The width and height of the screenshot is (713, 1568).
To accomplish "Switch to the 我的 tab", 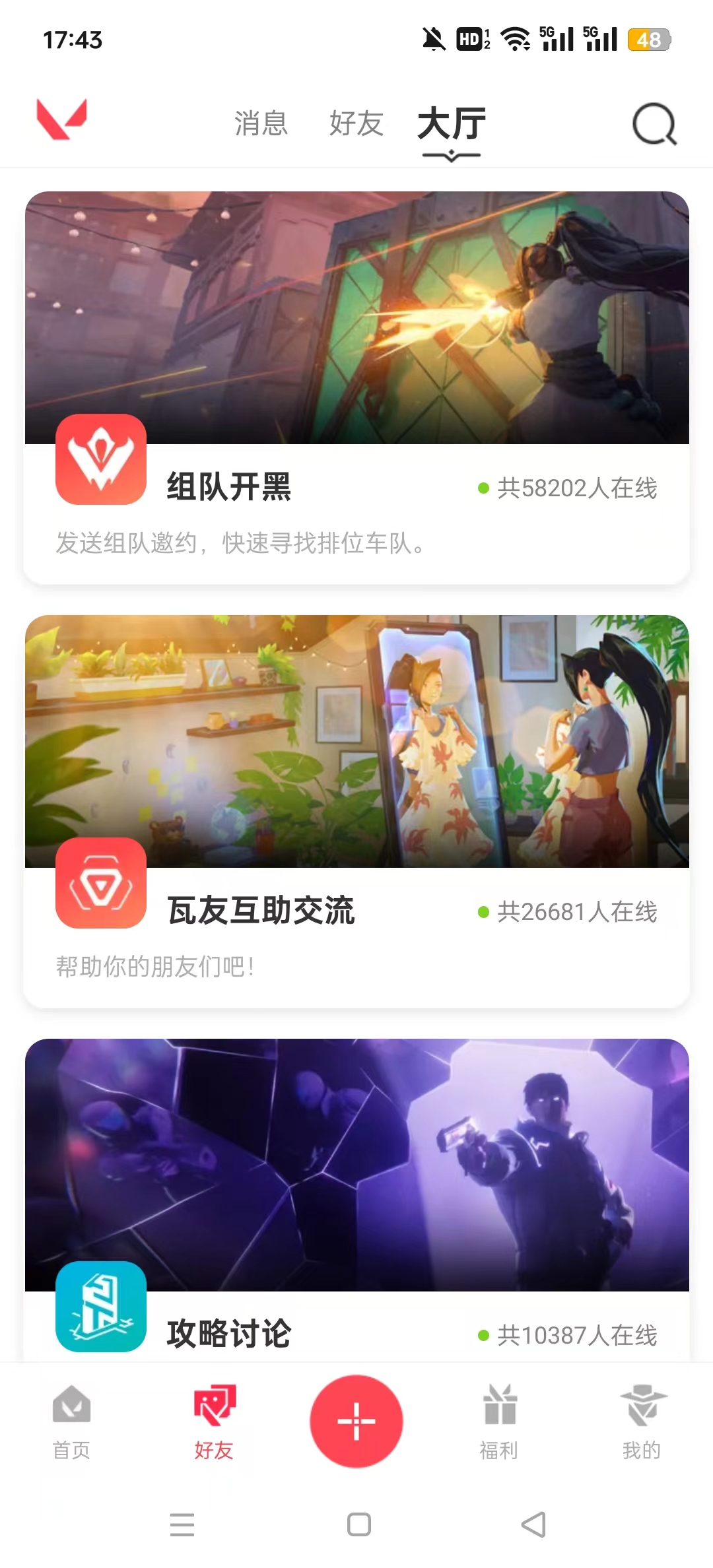I will pos(642,1421).
